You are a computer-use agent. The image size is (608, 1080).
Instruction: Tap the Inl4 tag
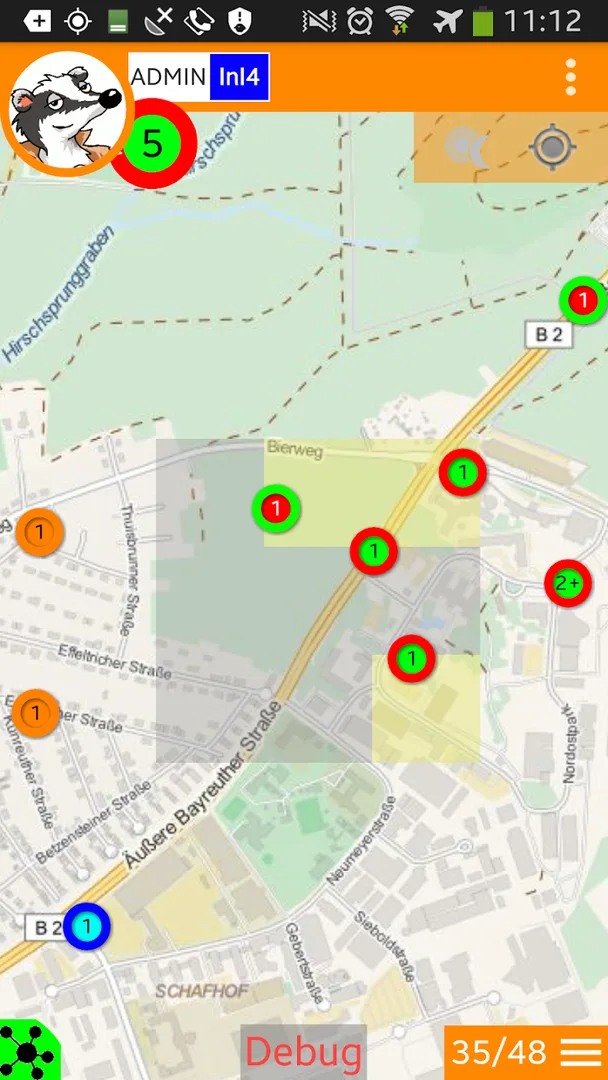point(239,77)
